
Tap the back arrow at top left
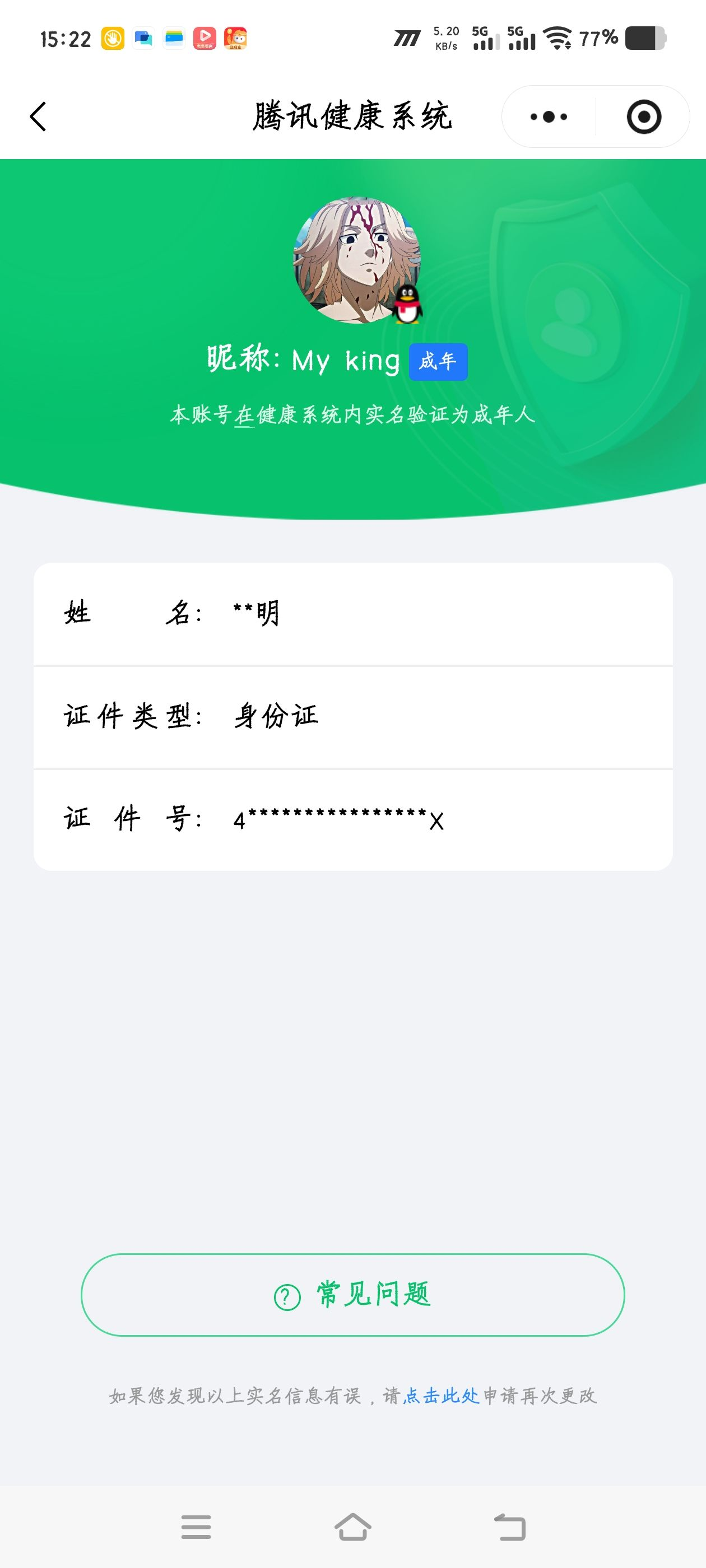tap(38, 116)
